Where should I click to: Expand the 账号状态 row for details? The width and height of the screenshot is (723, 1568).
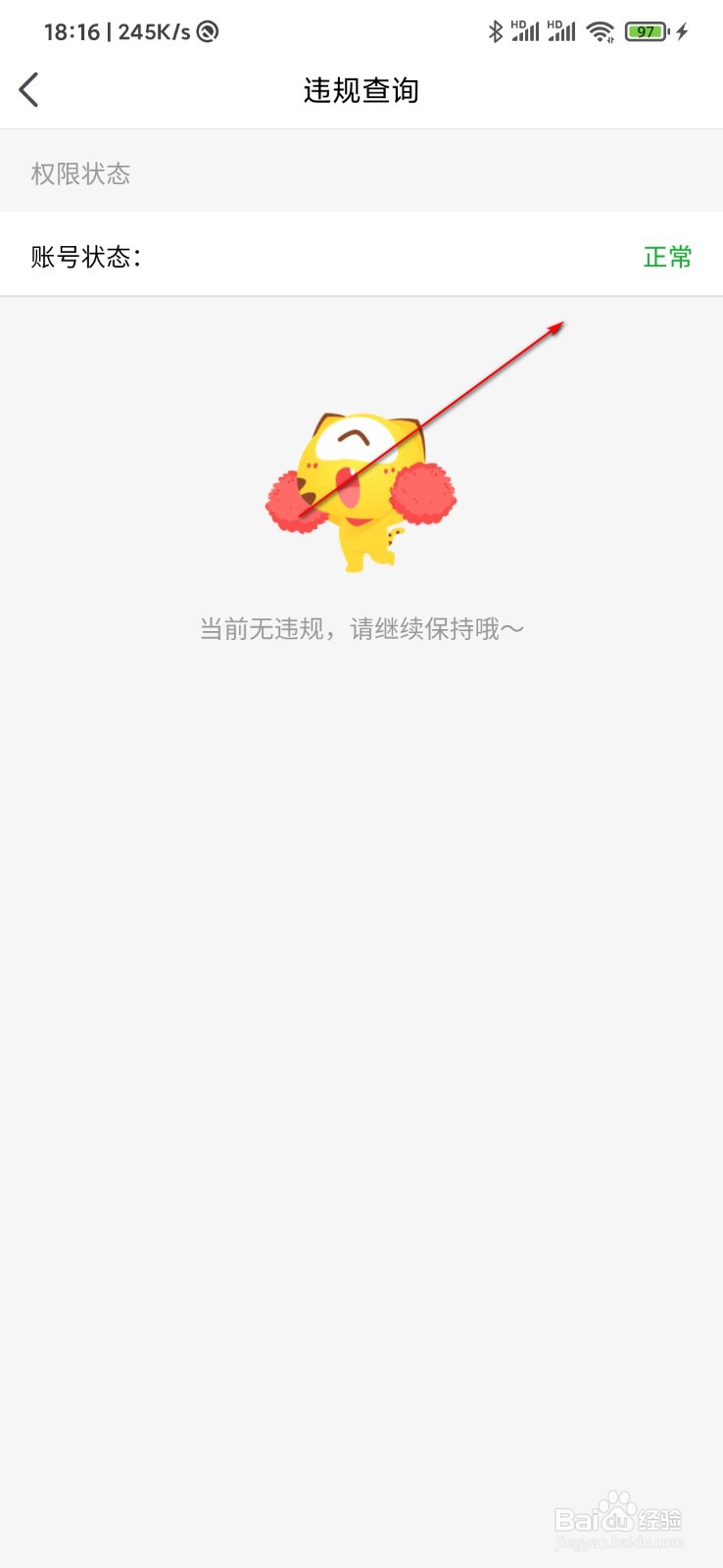click(x=361, y=256)
